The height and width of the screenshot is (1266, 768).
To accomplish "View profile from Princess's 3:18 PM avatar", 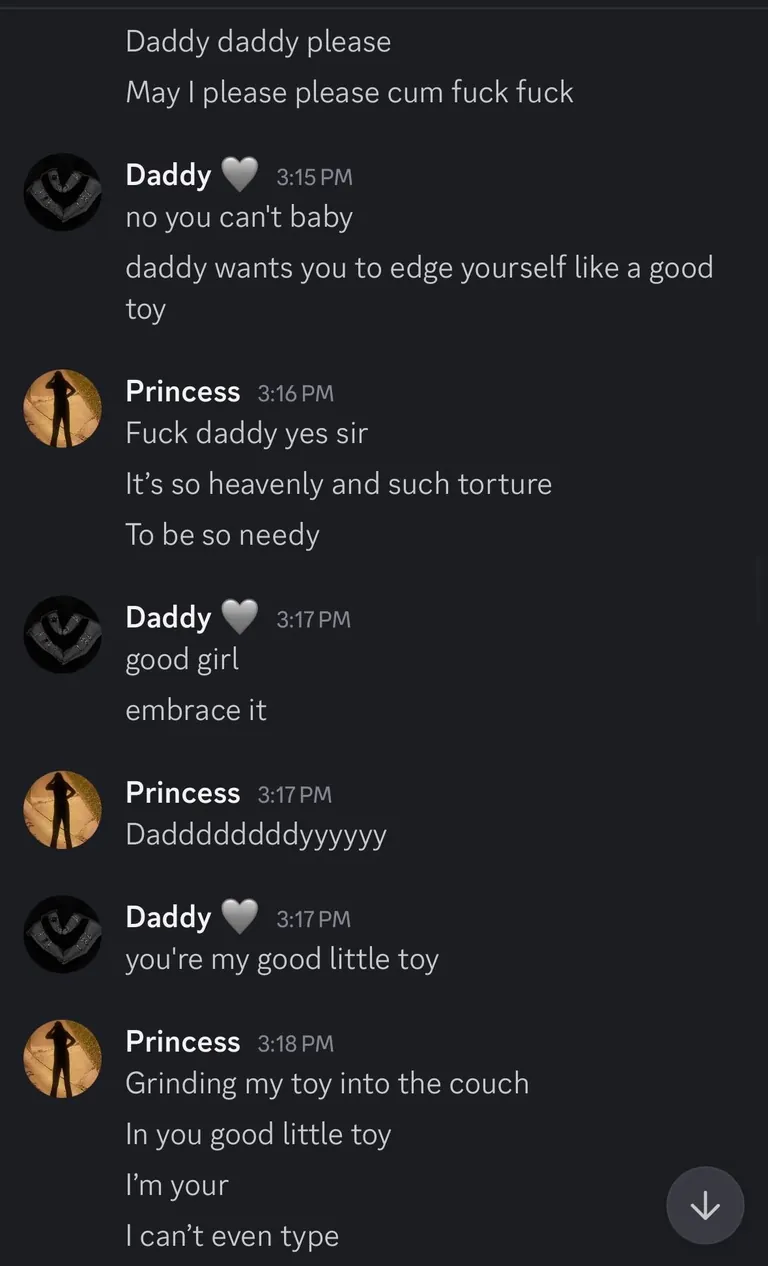I will pyautogui.click(x=63, y=1059).
